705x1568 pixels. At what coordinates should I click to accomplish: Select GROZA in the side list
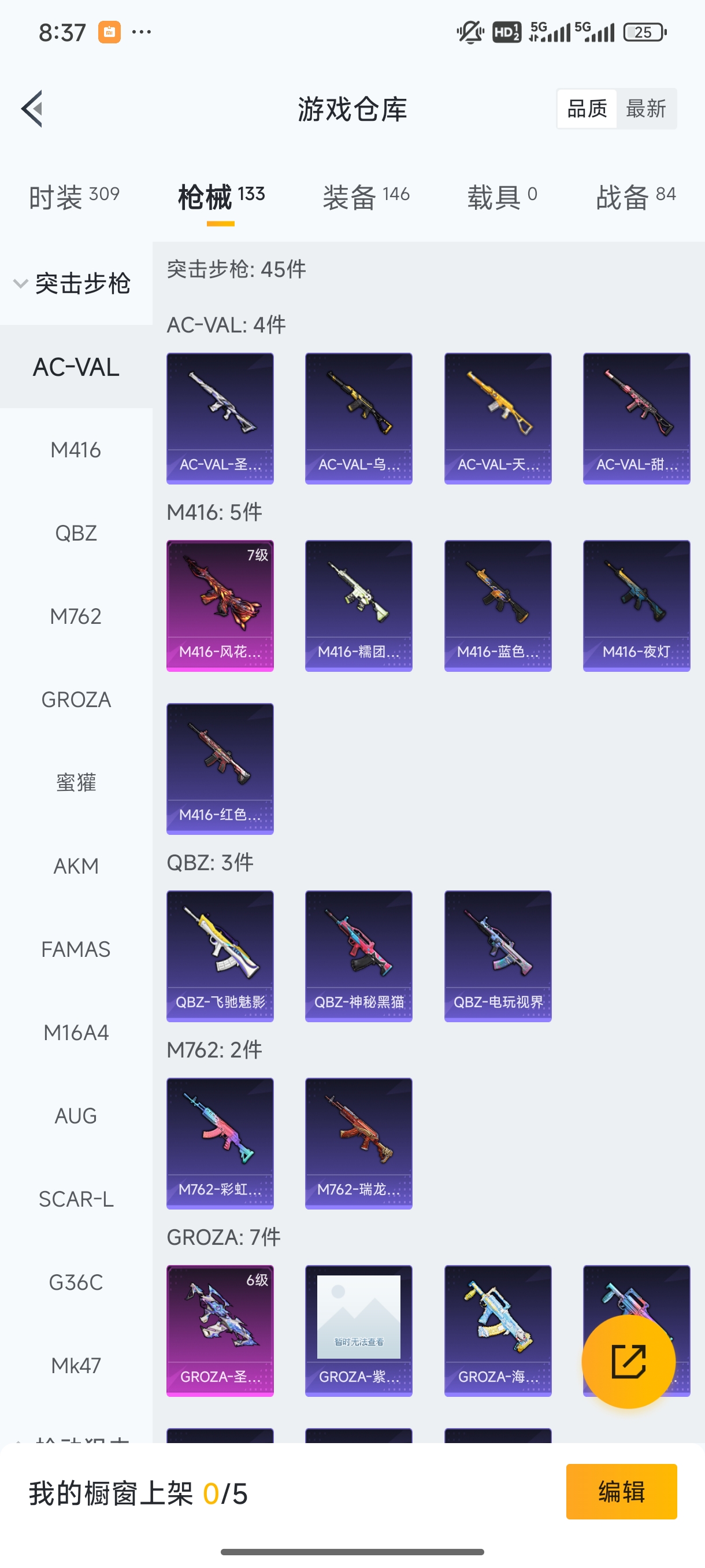click(76, 700)
